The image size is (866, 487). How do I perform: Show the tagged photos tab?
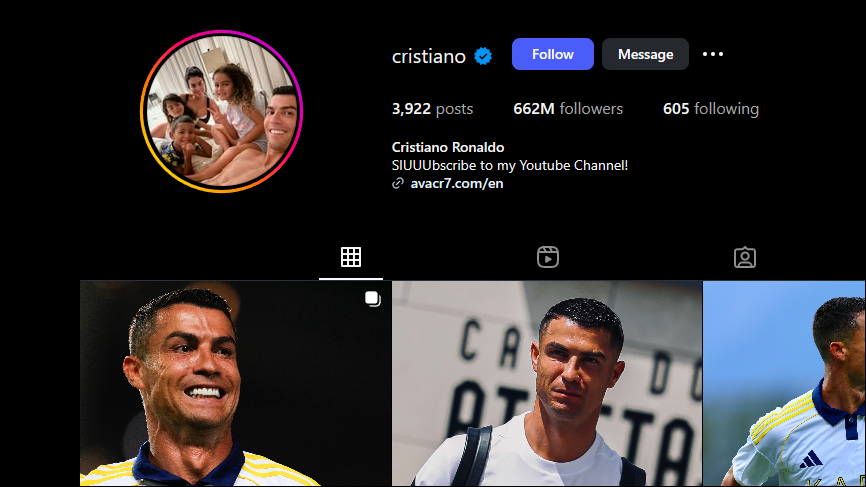pos(744,257)
